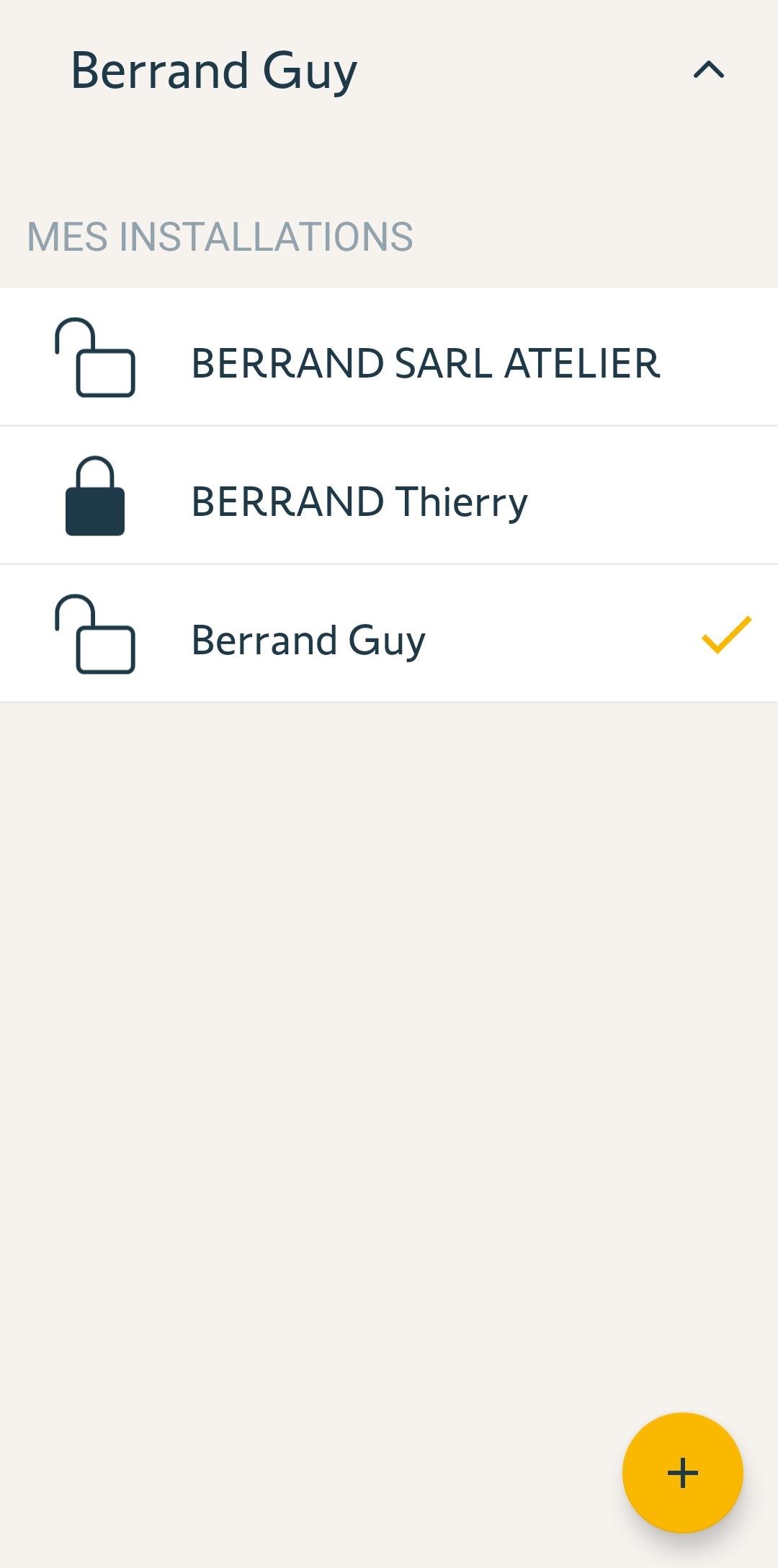Collapse the Berrand Guy installation selector
778x1568 pixels.
pyautogui.click(x=708, y=70)
